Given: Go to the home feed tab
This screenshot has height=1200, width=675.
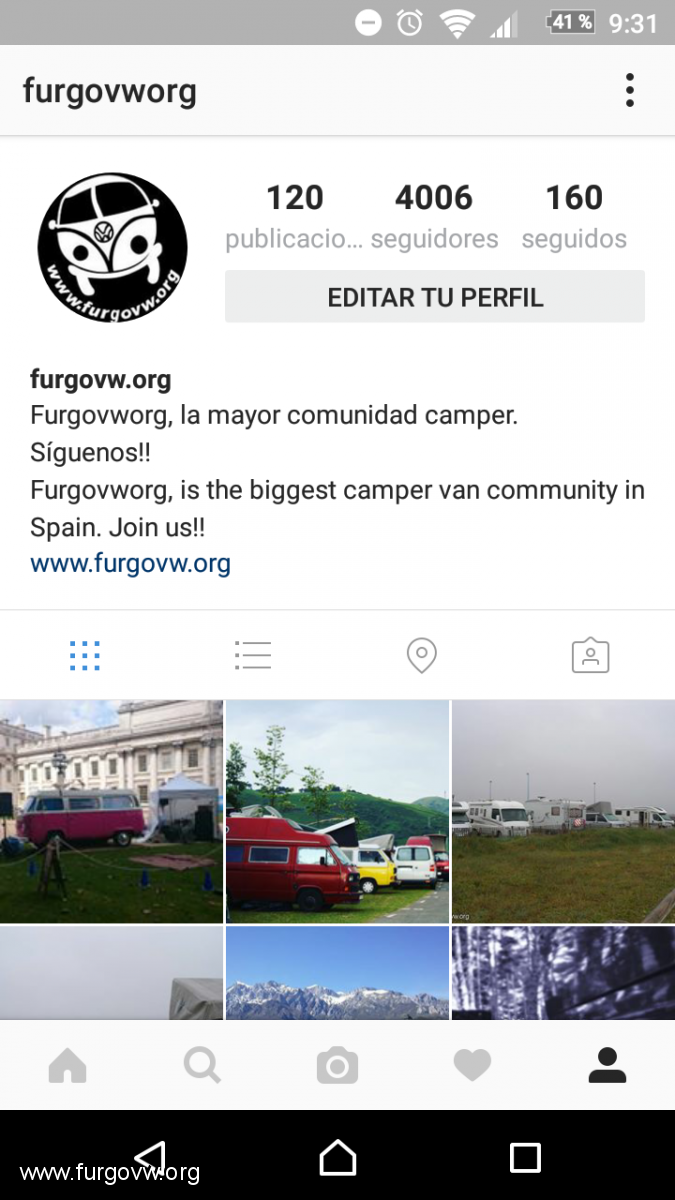Looking at the screenshot, I should [x=68, y=1066].
